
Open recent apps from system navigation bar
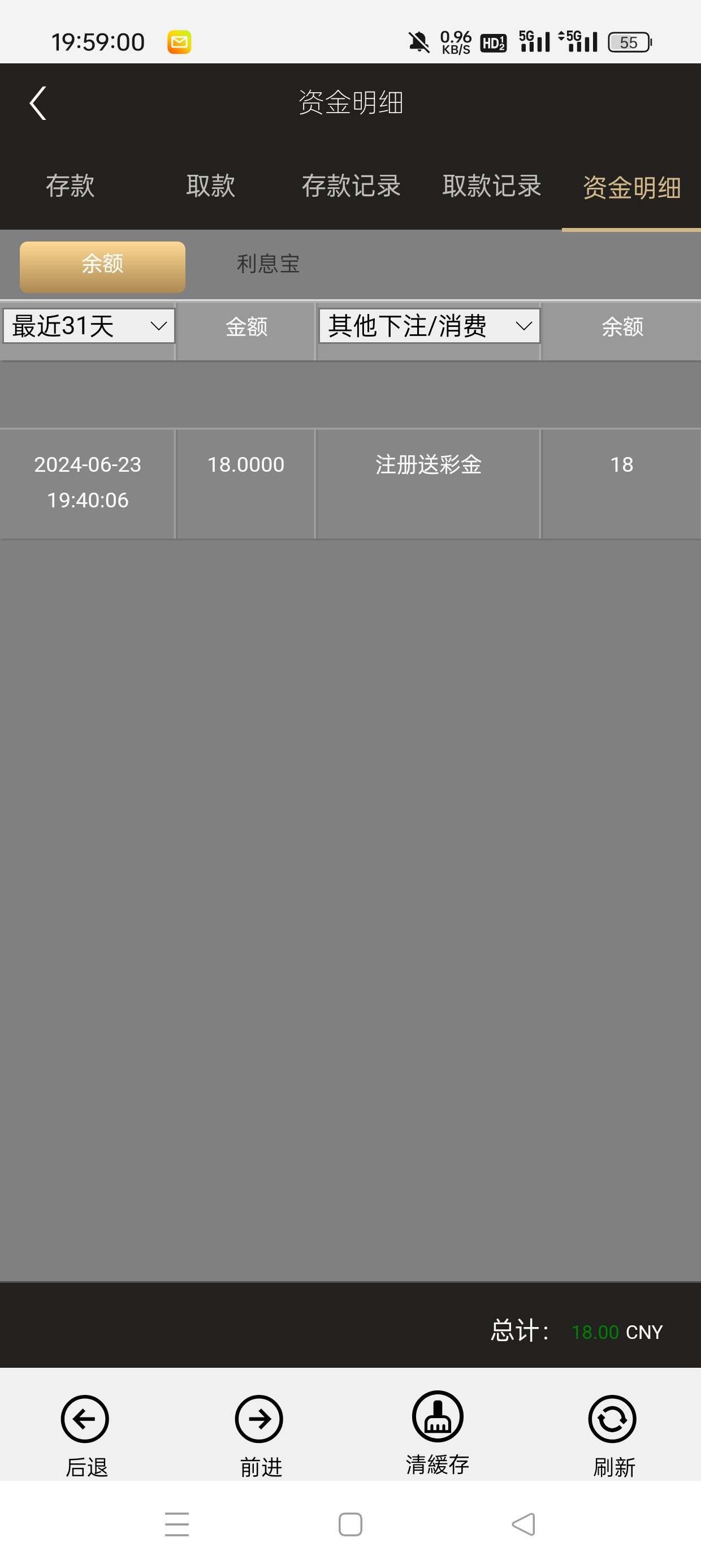pyautogui.click(x=176, y=1523)
